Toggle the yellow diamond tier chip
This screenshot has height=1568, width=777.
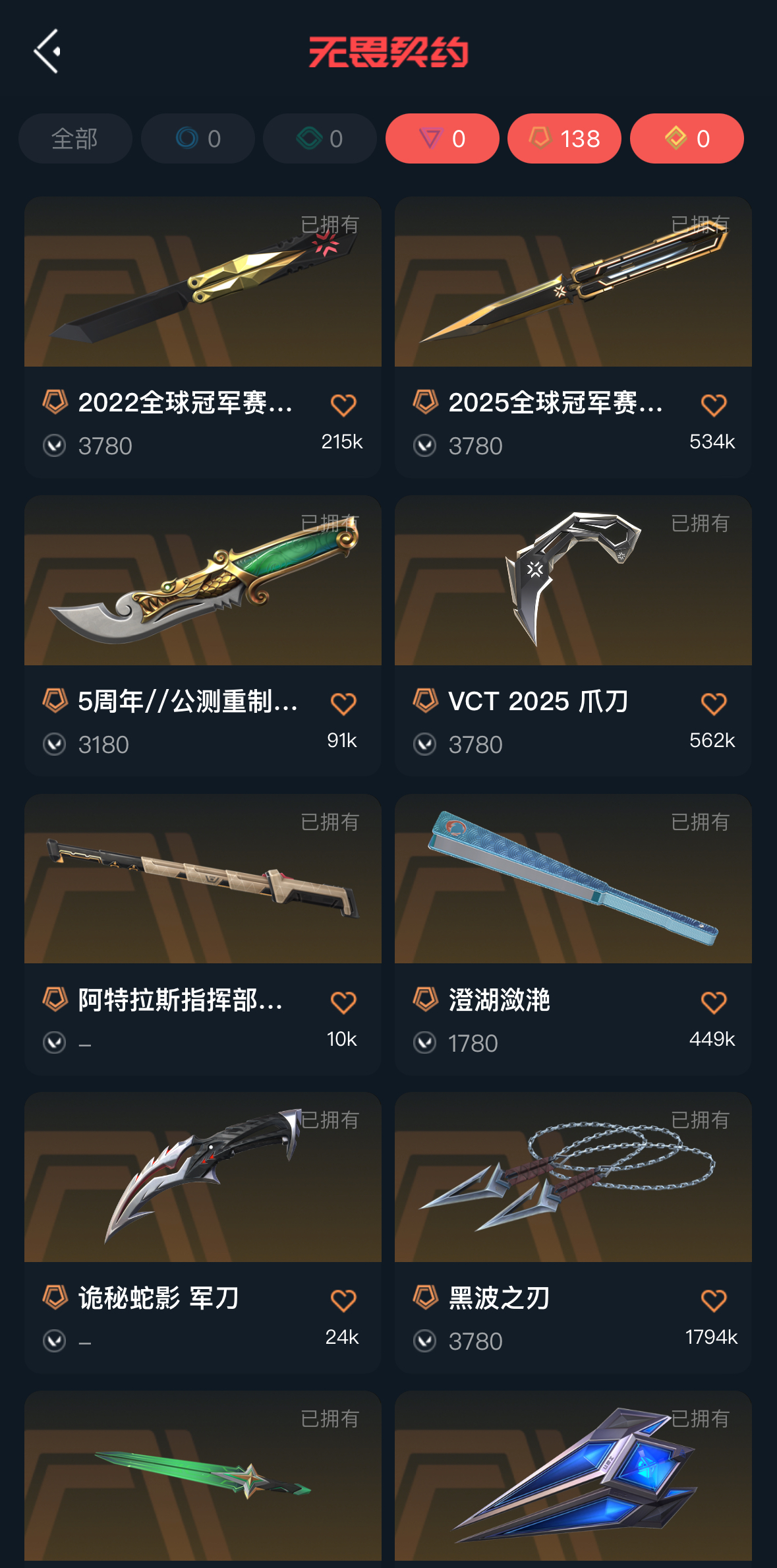687,138
